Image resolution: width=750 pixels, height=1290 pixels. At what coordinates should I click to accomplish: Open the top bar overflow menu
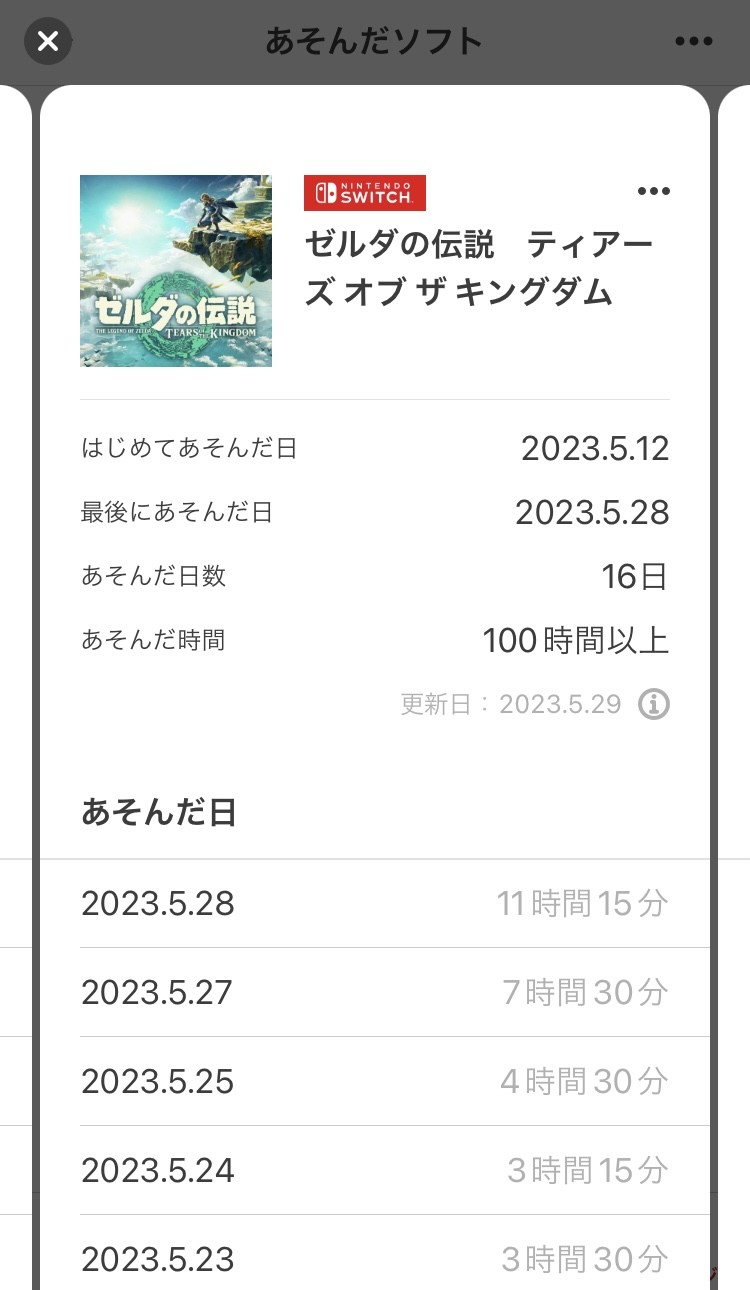tap(693, 41)
